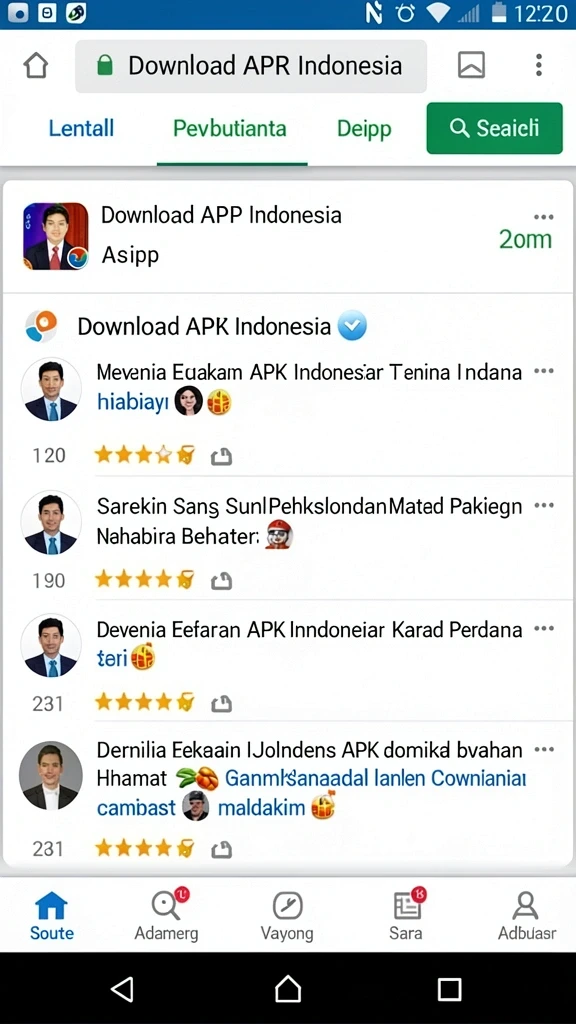Open more options on the Mevenia Euakam post
This screenshot has height=1024, width=576.
[x=543, y=371]
